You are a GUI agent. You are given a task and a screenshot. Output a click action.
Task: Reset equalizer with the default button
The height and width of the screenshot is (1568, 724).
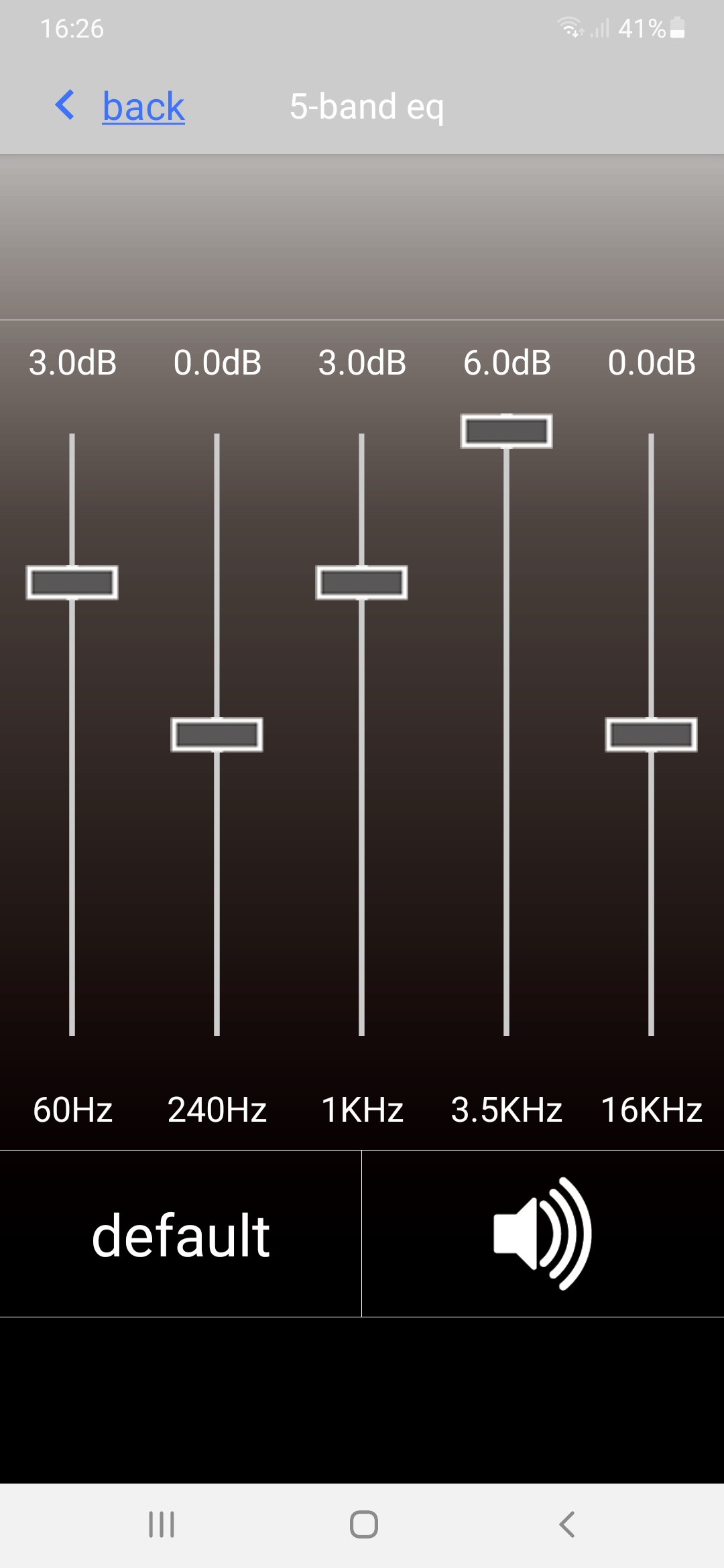coord(180,1234)
